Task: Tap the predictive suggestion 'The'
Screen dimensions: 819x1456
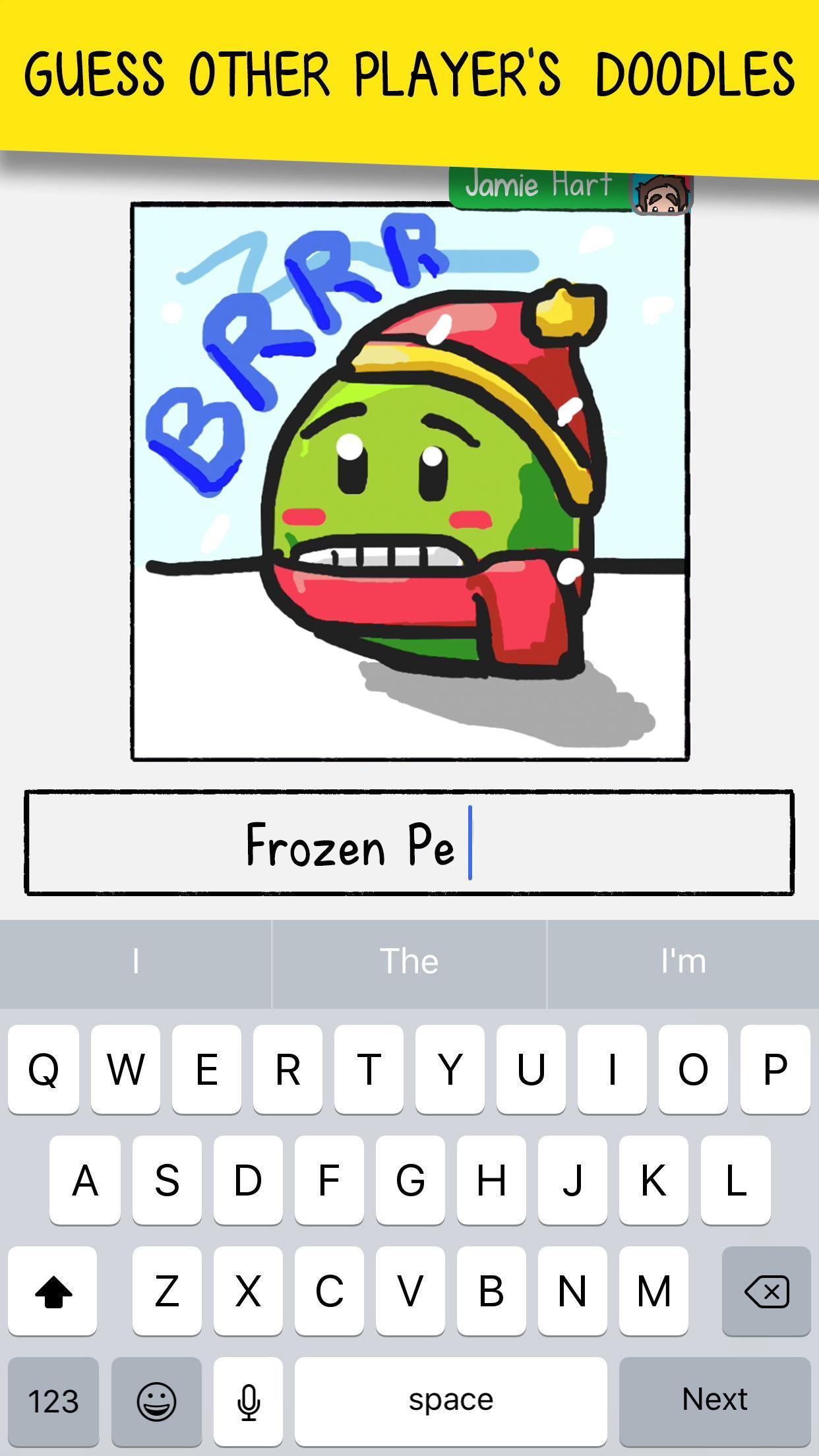Action: 409,961
